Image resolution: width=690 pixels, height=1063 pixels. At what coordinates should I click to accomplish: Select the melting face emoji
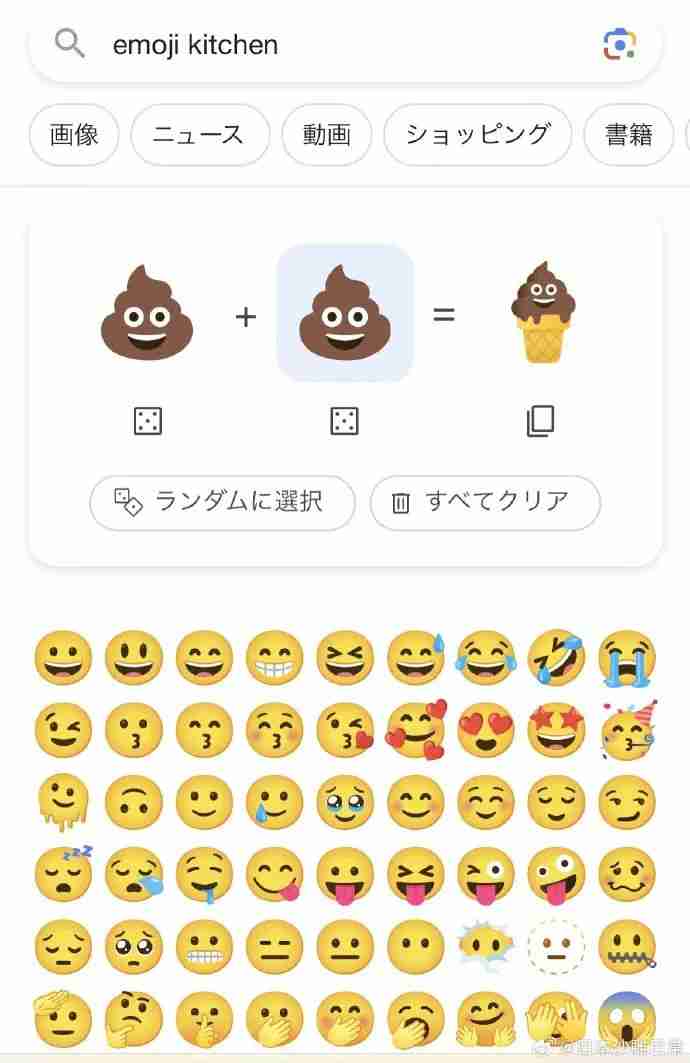click(x=63, y=803)
